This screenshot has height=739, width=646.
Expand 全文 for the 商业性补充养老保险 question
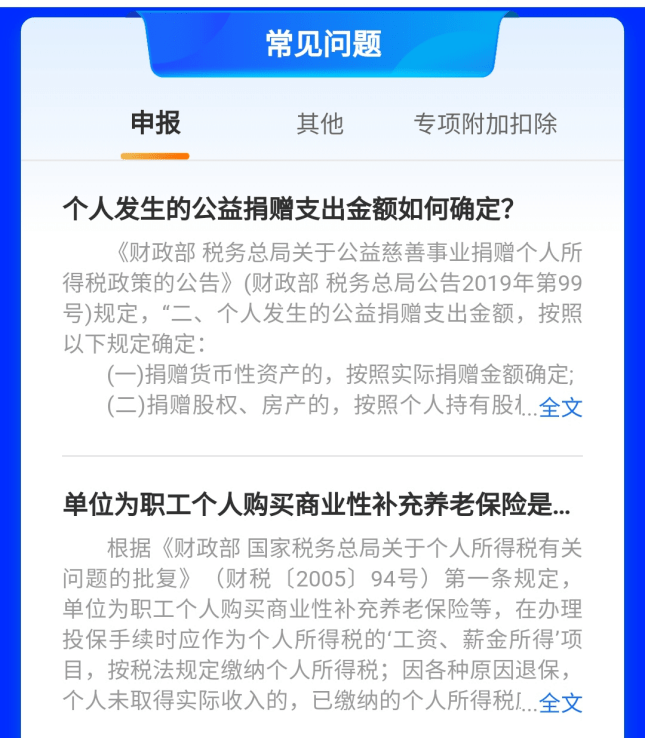(561, 703)
